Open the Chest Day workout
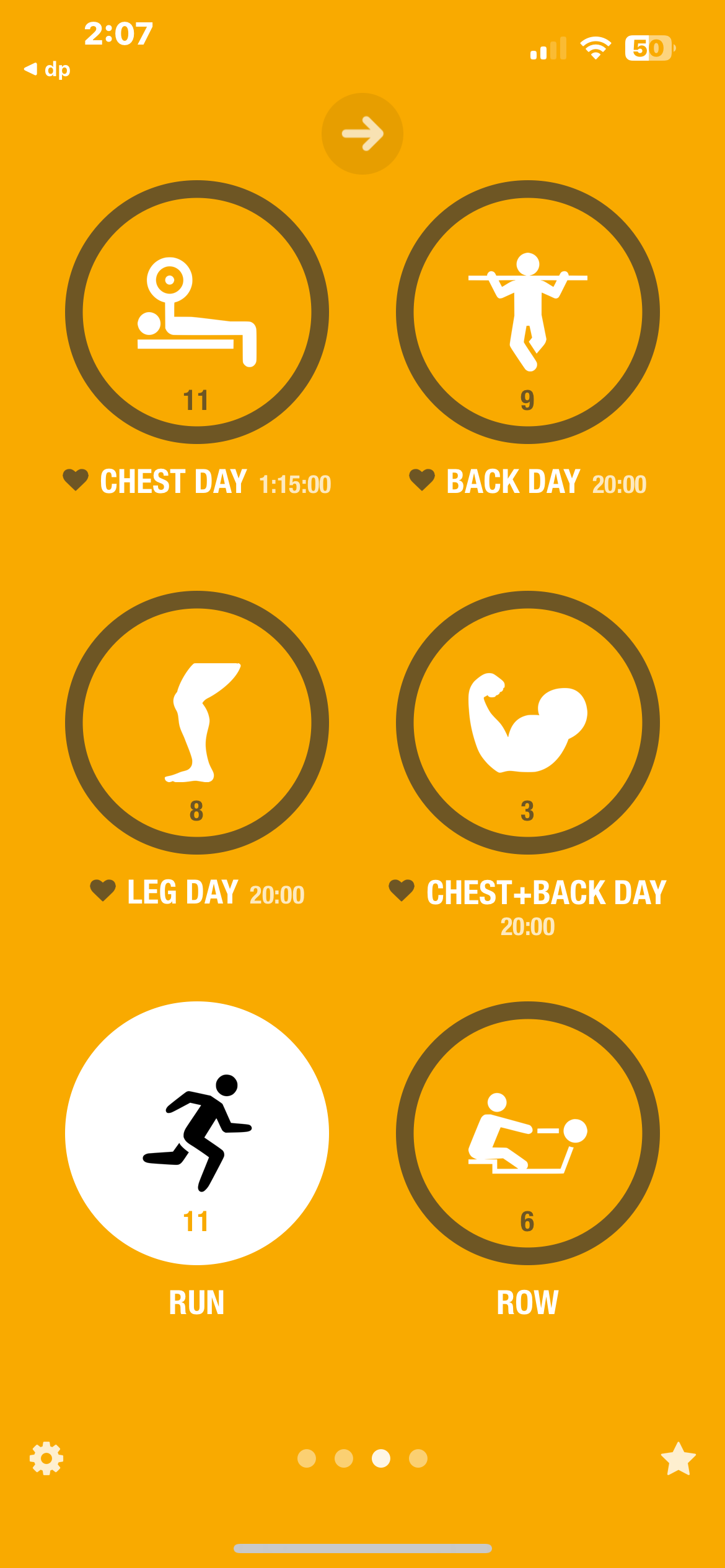 [197, 312]
